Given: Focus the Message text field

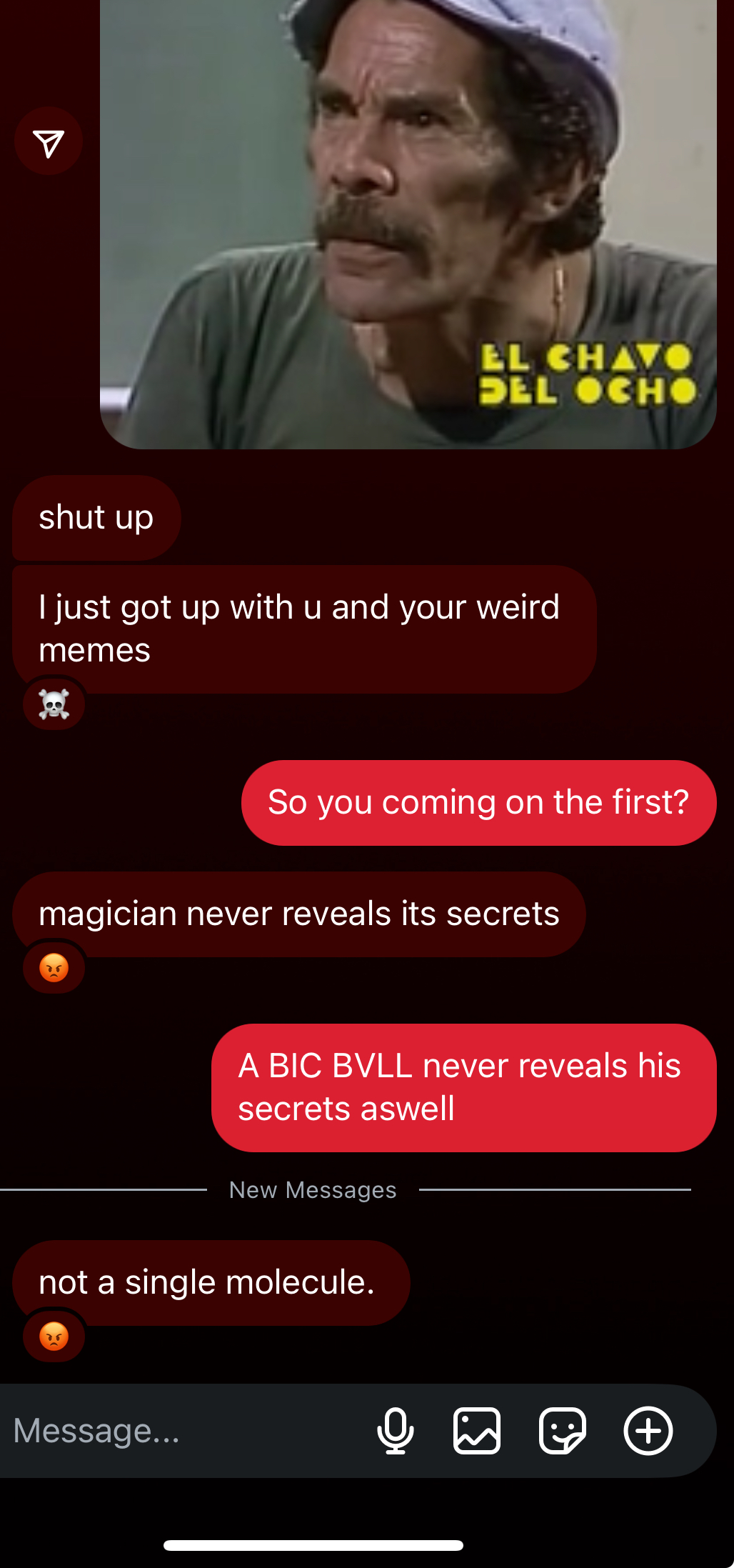Looking at the screenshot, I should [186, 1431].
